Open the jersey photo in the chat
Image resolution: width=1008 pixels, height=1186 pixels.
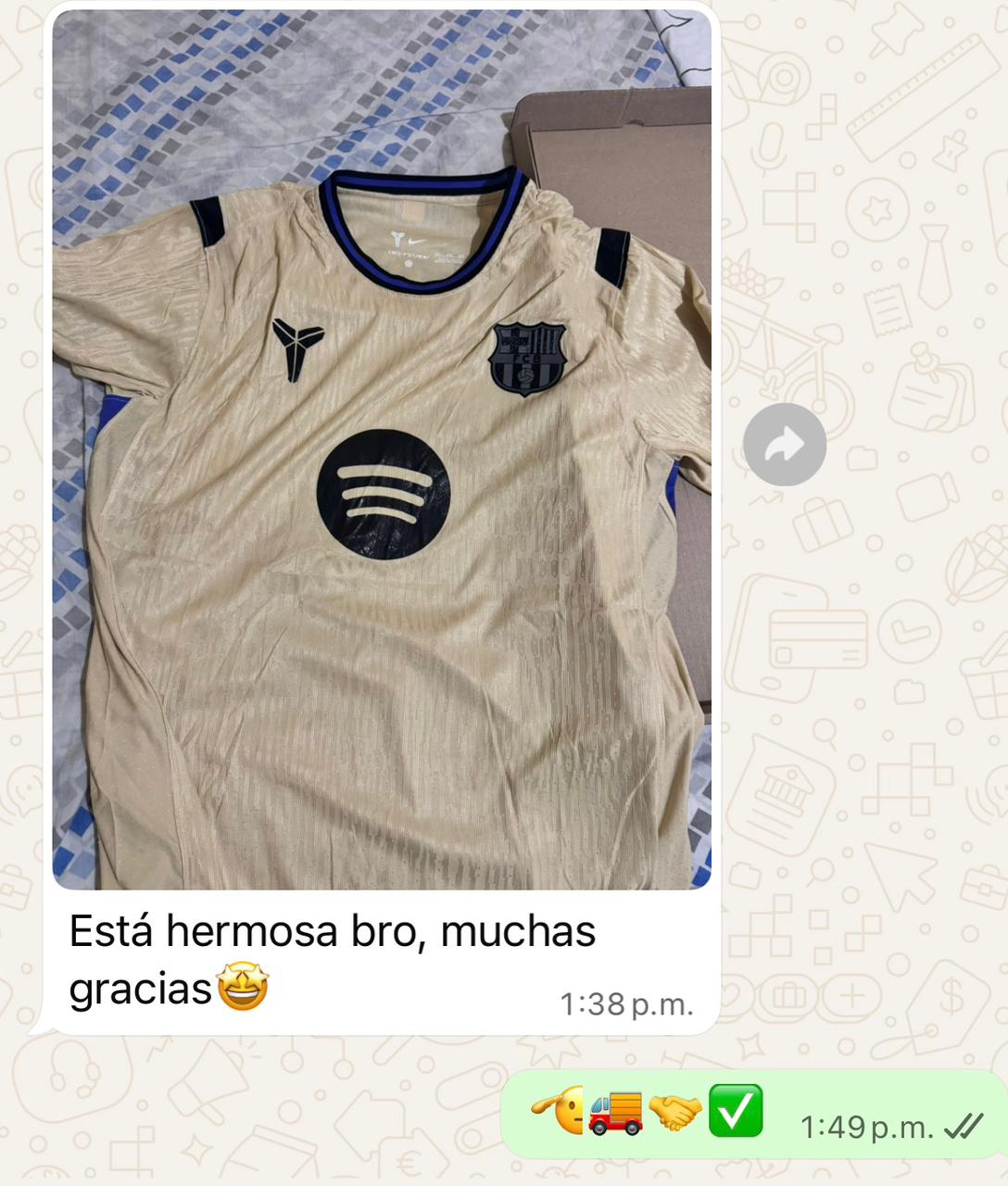[381, 449]
